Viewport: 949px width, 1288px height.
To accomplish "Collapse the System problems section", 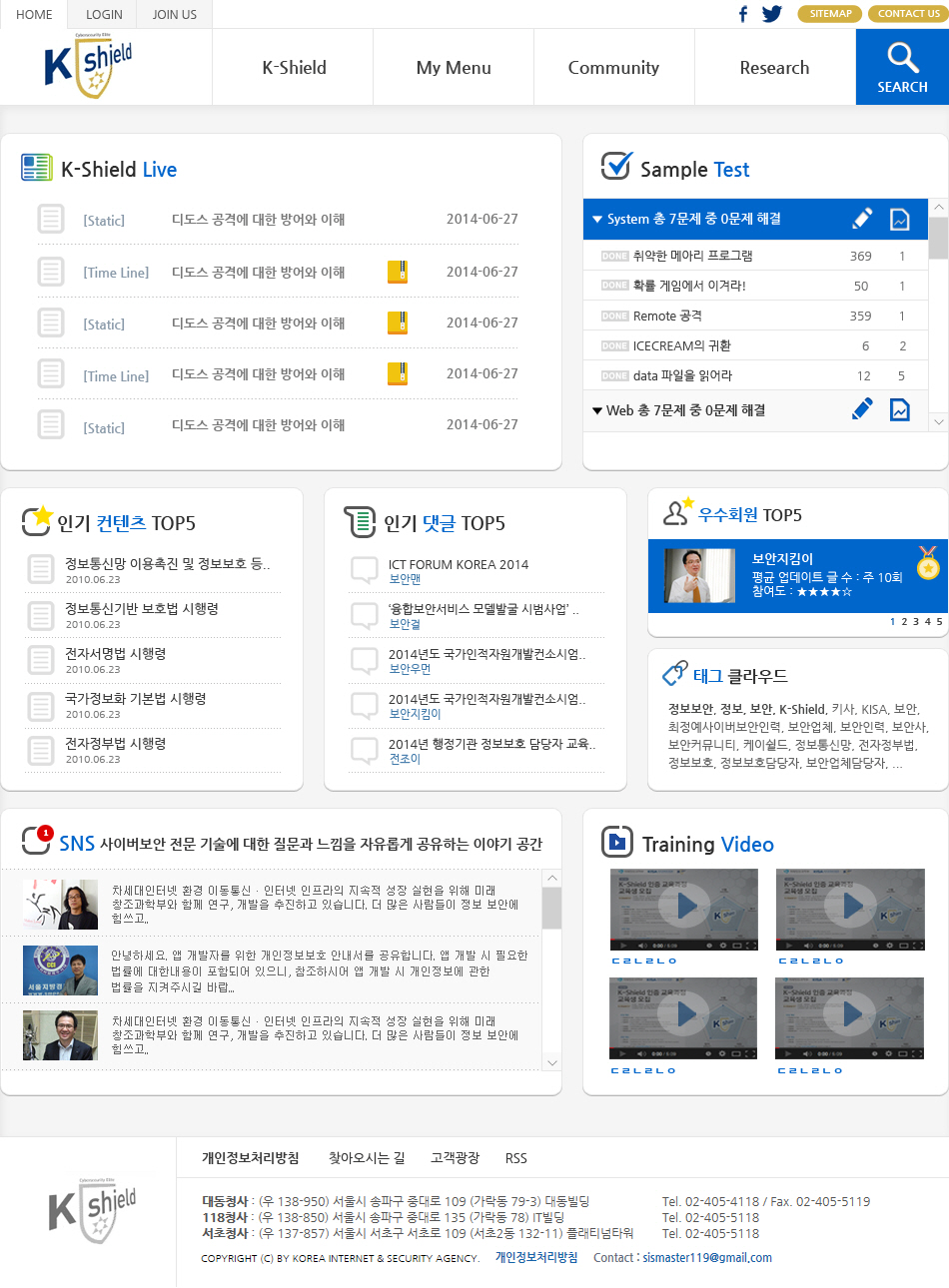I will 597,220.
